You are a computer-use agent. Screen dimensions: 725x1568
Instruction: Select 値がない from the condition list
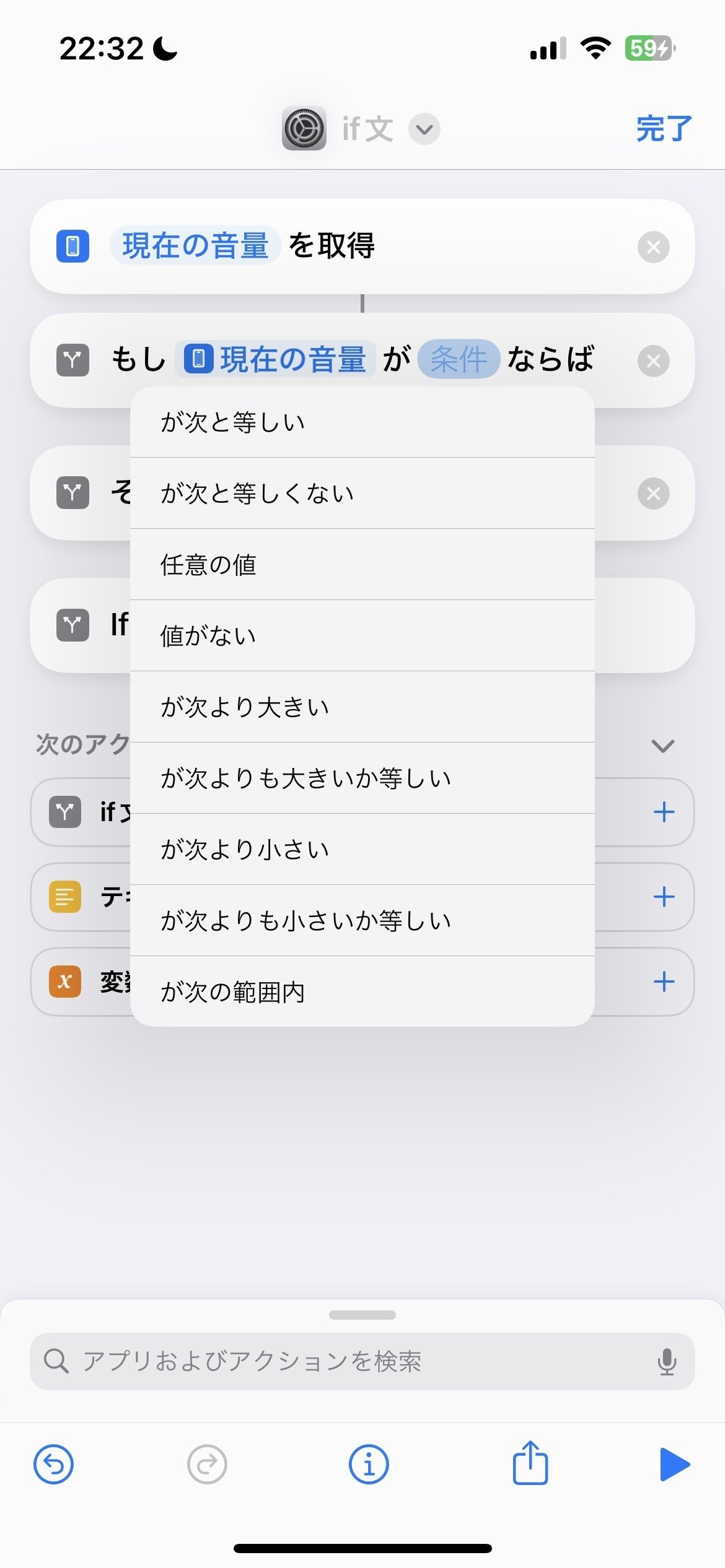(x=362, y=636)
